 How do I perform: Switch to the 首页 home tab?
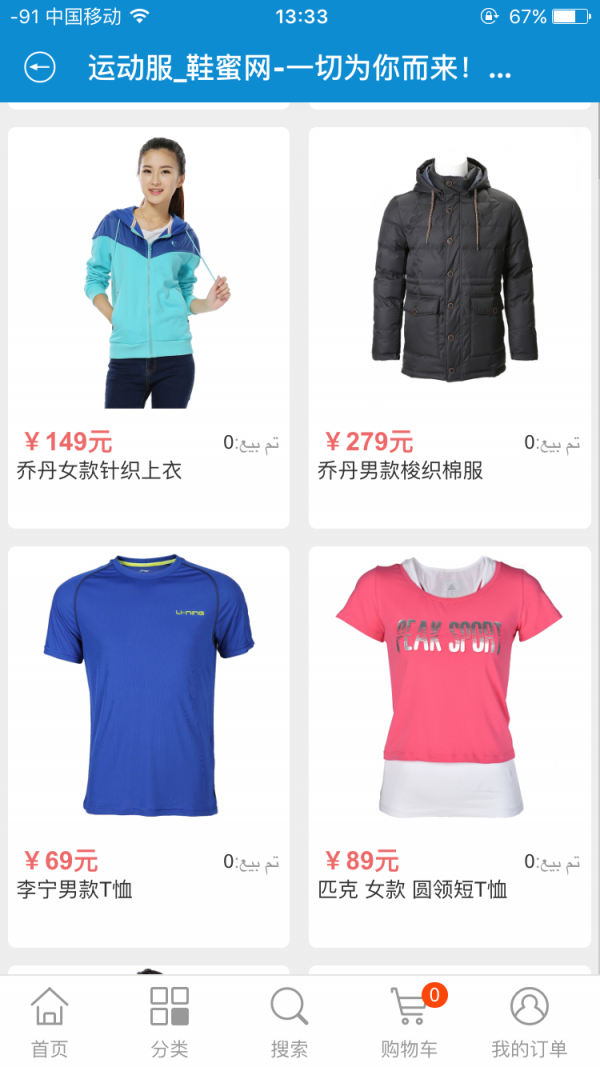pyautogui.click(x=49, y=1022)
